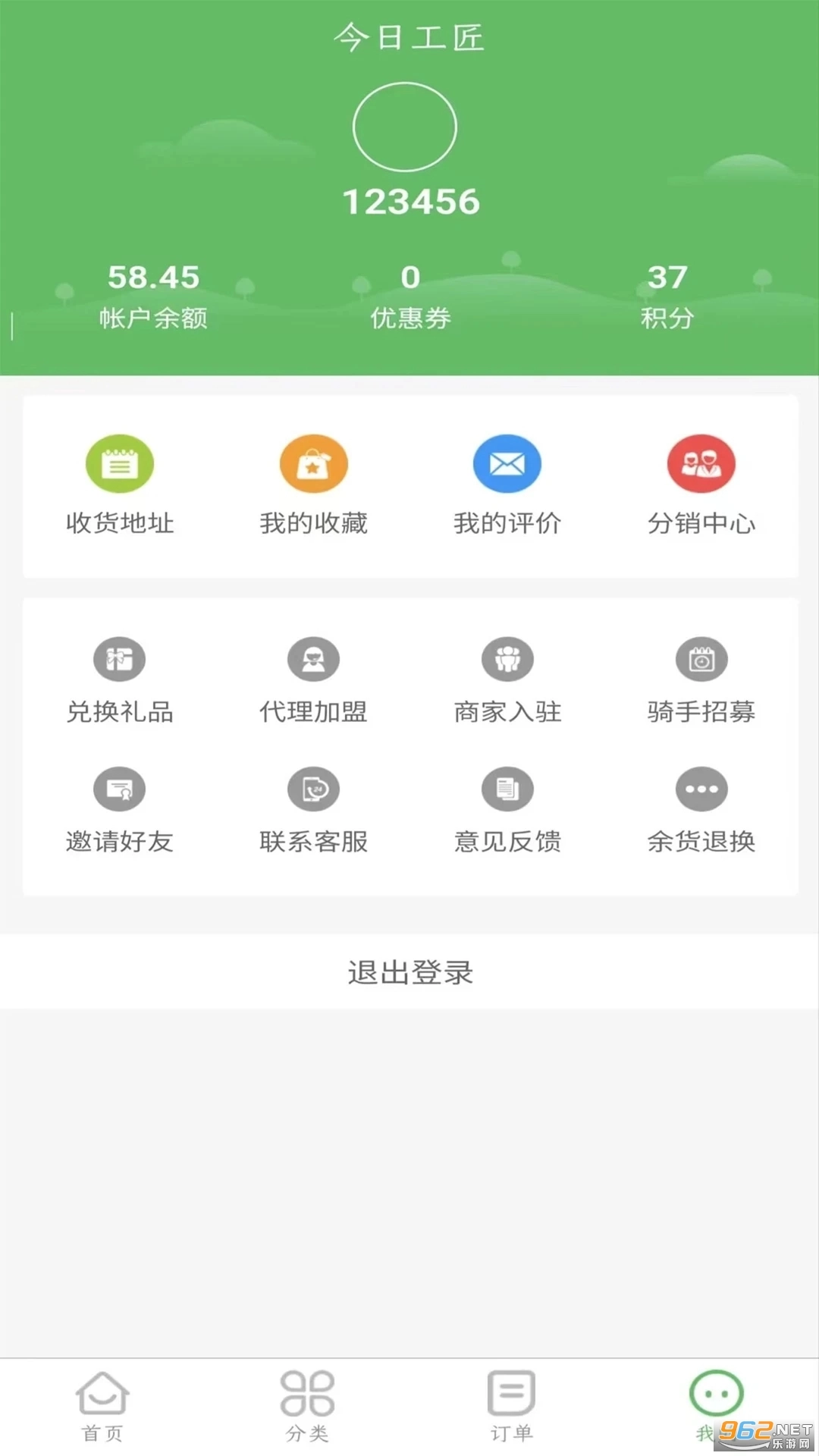Tap 退出登录 to log out
819x1456 pixels.
click(409, 972)
